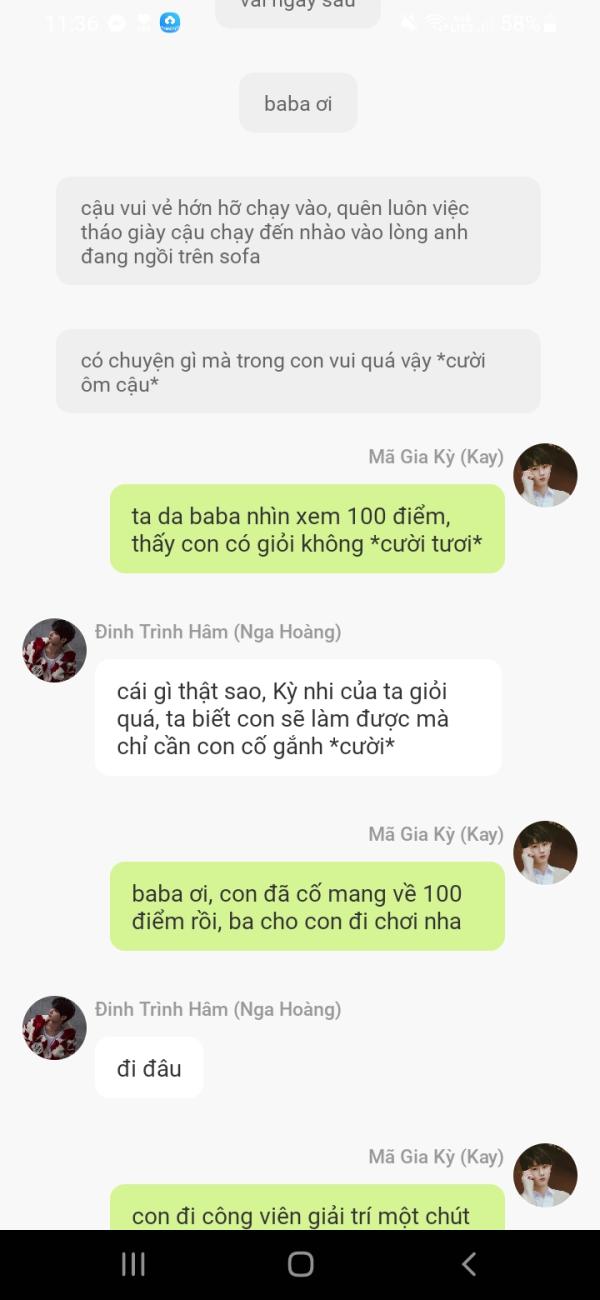This screenshot has width=600, height=1300.
Task: Tap the system back arrow
Action: pos(468,1264)
